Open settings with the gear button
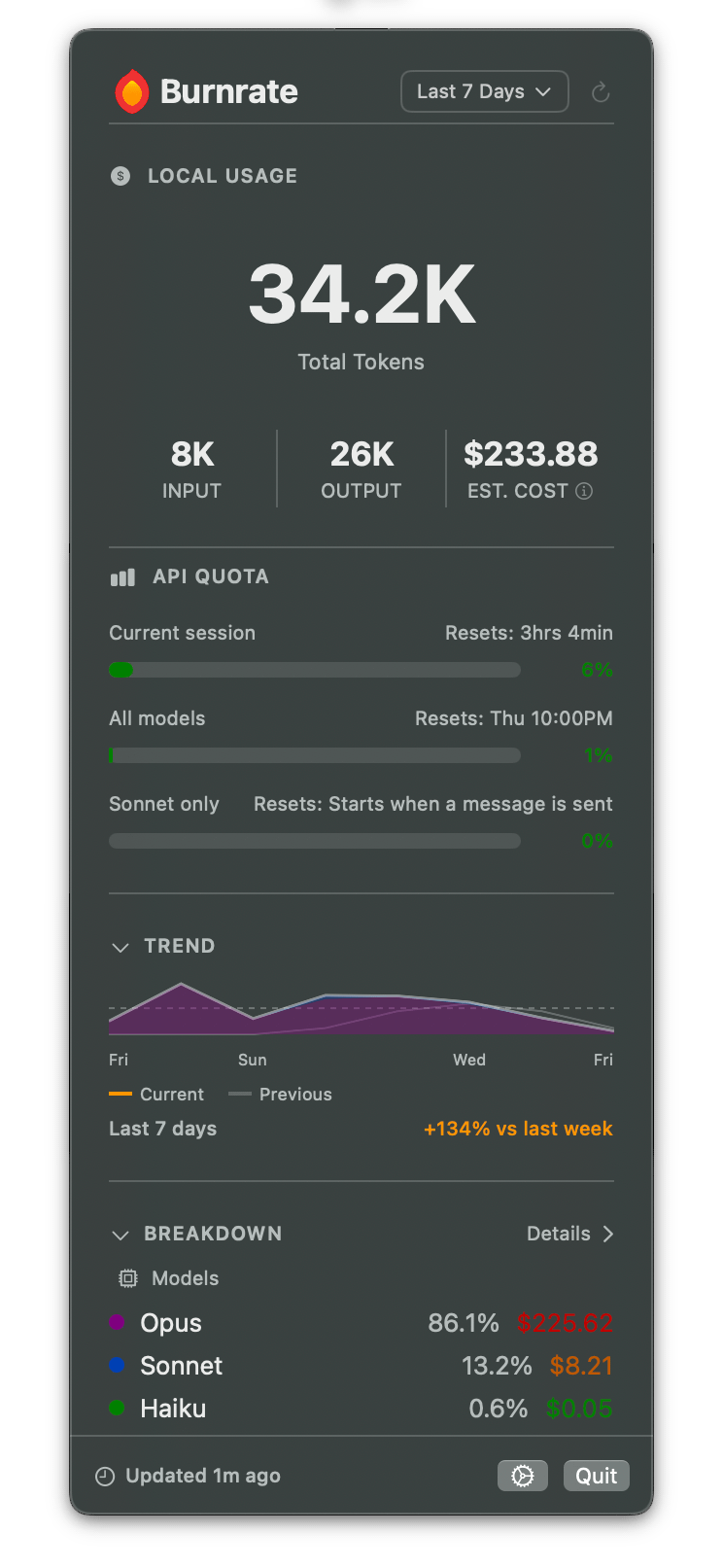Viewport: 723px width, 1568px height. tap(523, 1476)
